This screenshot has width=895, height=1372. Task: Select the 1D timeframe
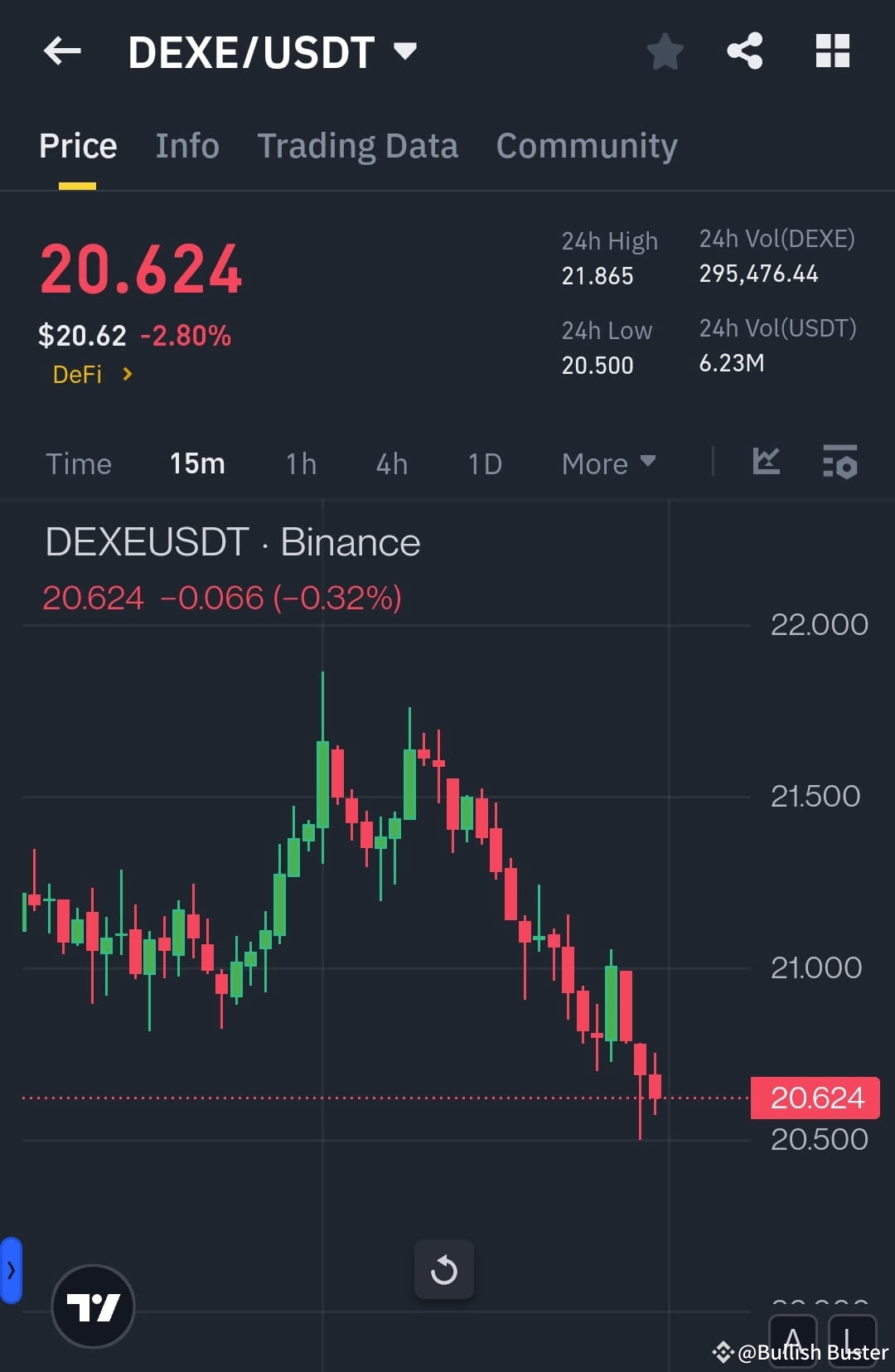tap(484, 463)
